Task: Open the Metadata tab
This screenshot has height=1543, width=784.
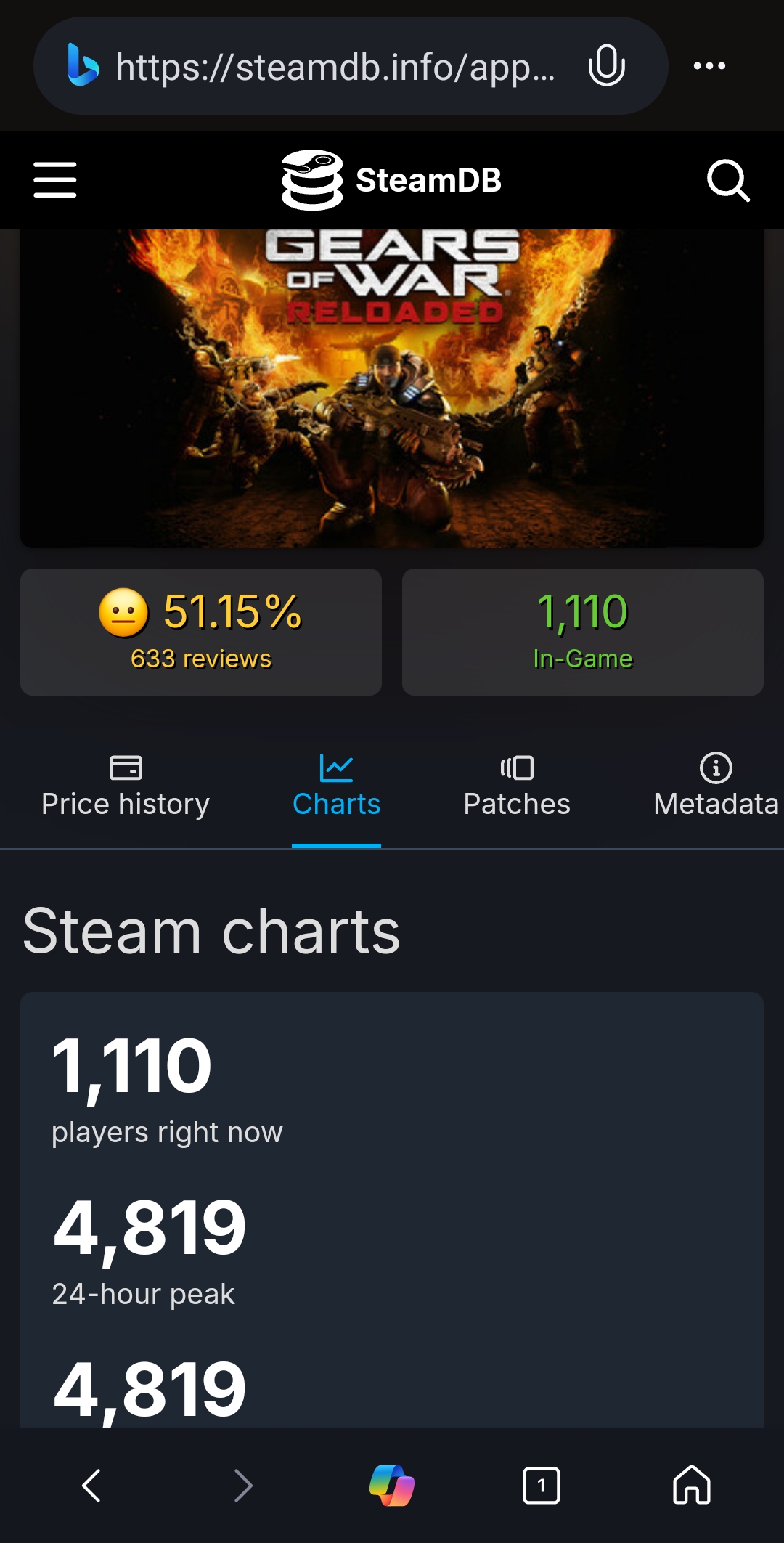Action: click(716, 787)
